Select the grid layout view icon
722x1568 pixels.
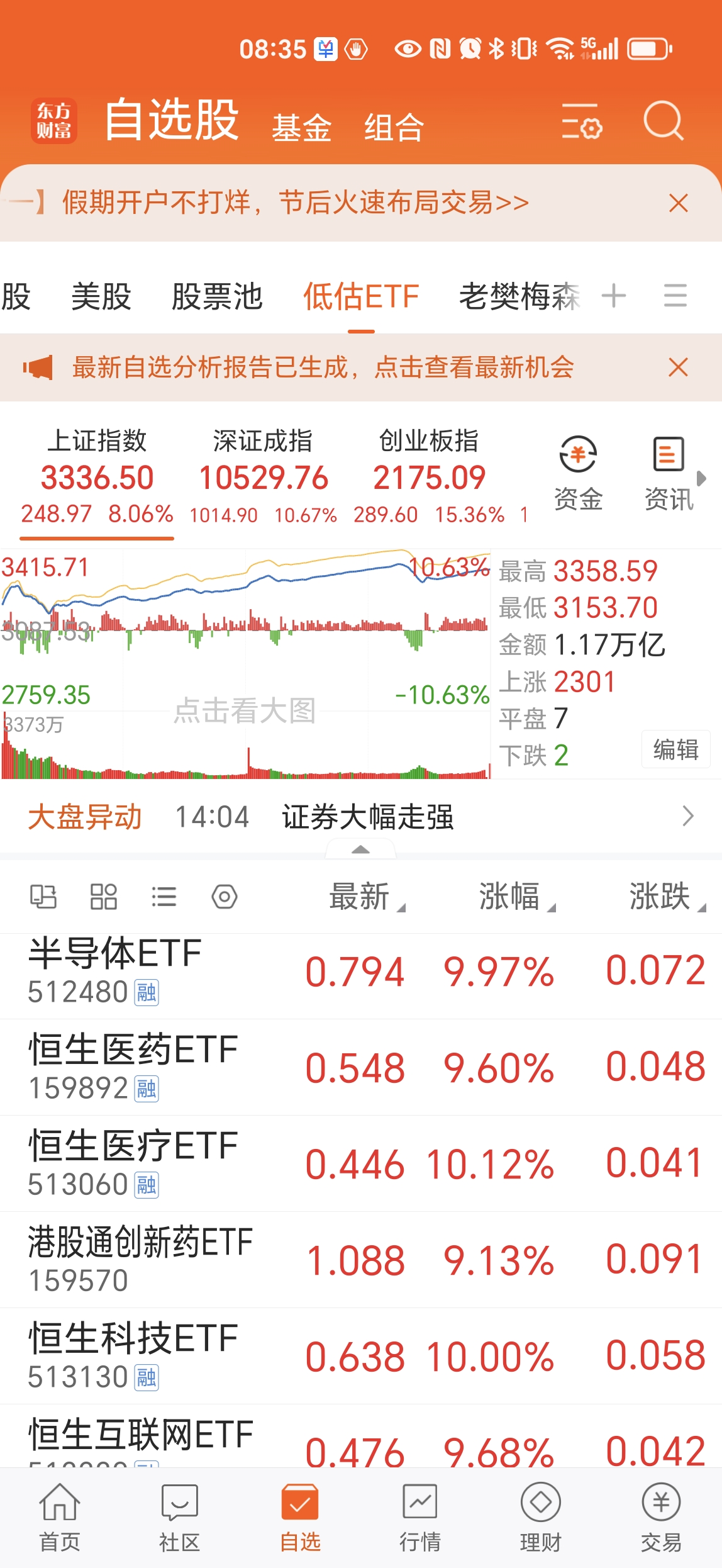(104, 896)
